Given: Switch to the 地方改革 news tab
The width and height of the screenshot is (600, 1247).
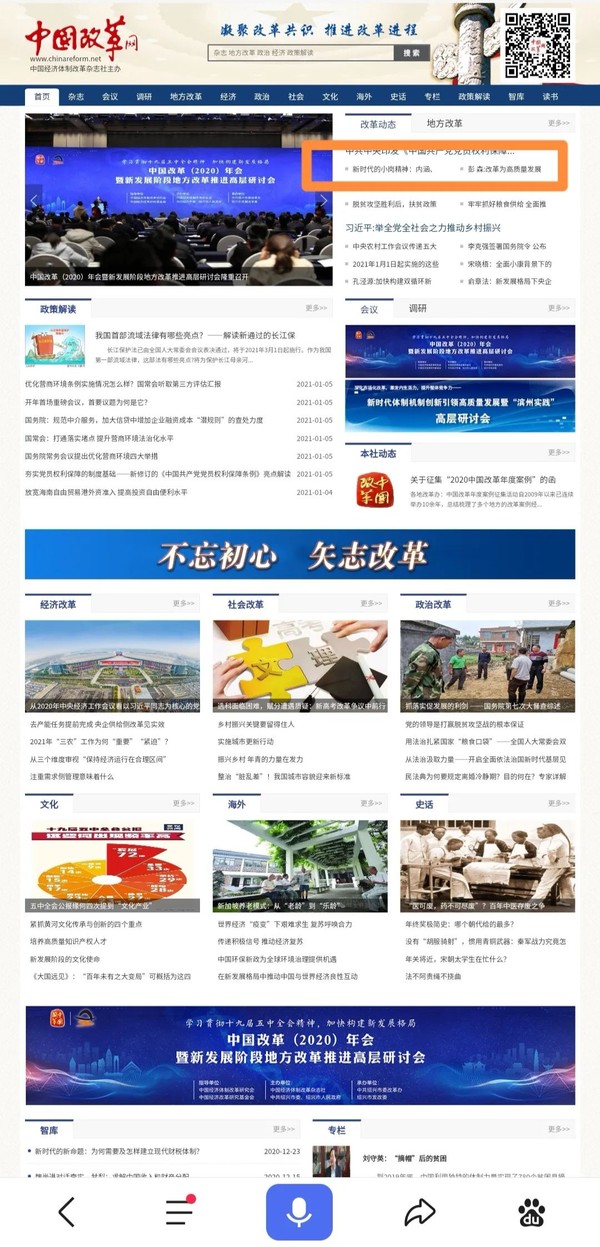Looking at the screenshot, I should [x=444, y=124].
